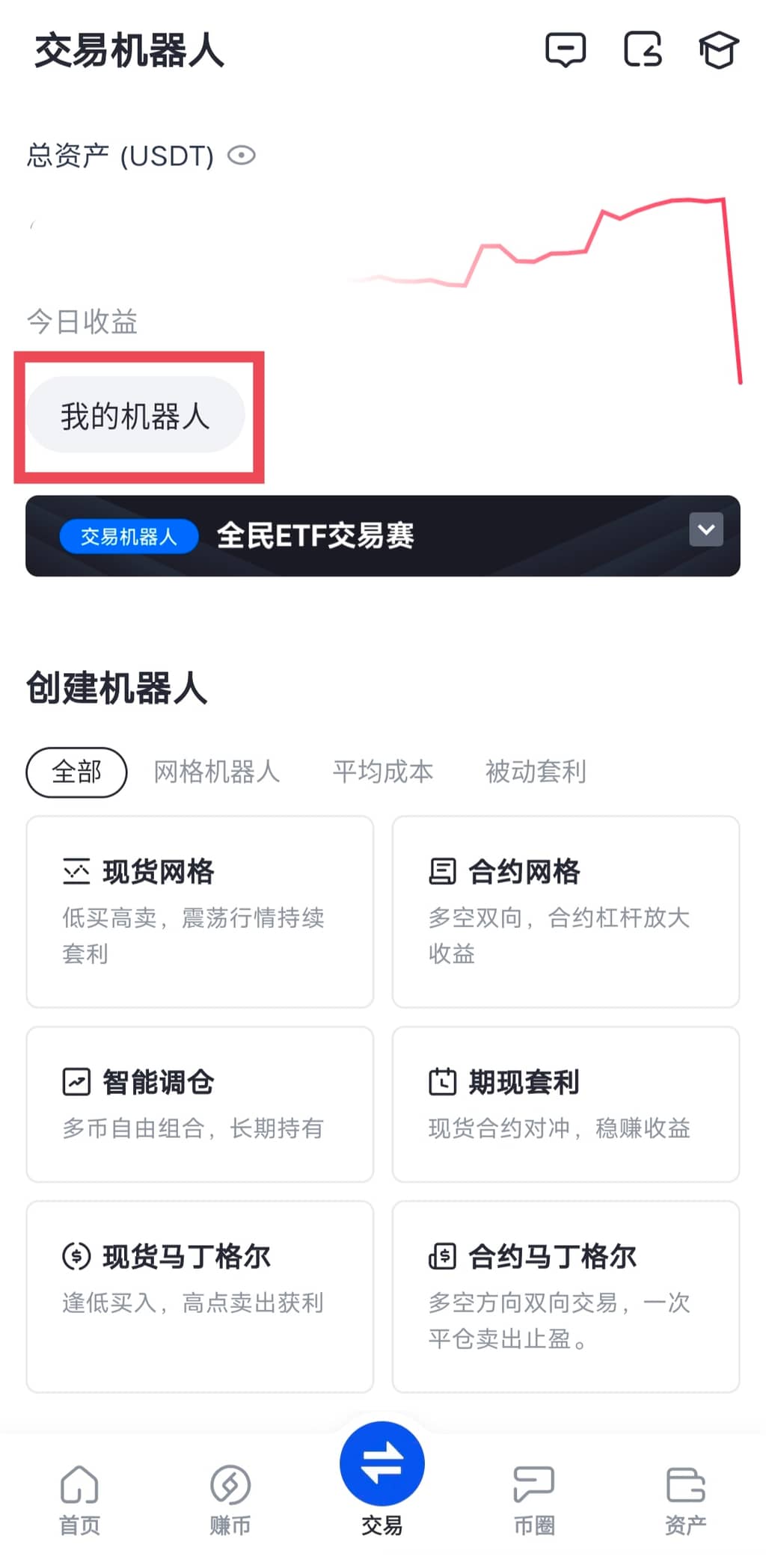Select the 全部 filter chip

[x=76, y=772]
